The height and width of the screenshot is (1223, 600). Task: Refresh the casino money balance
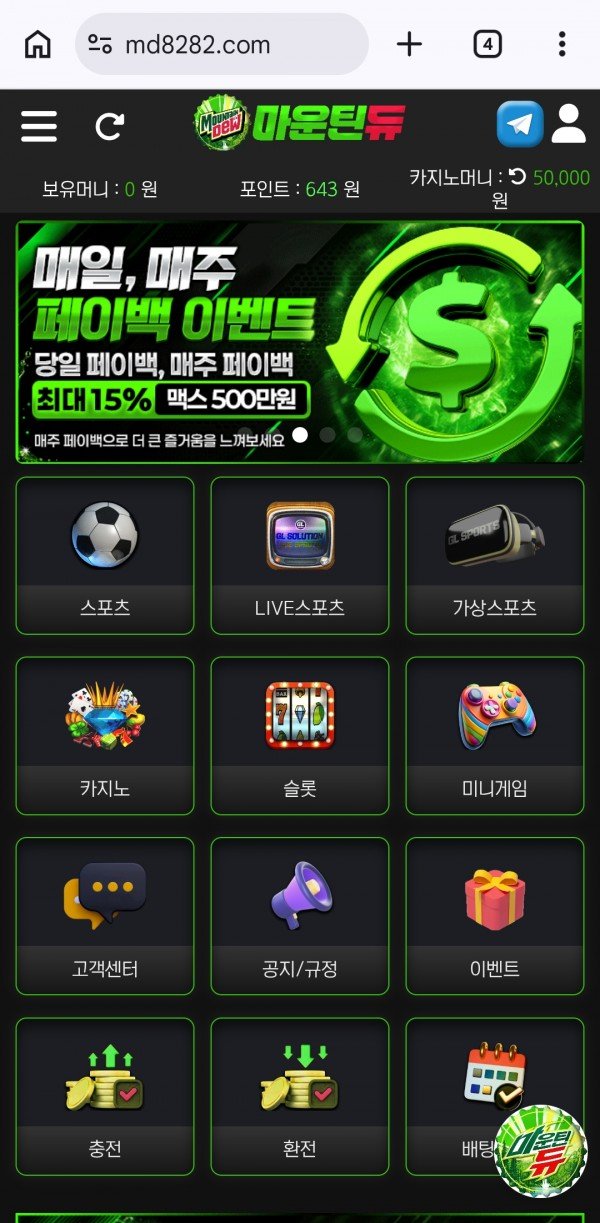click(517, 177)
